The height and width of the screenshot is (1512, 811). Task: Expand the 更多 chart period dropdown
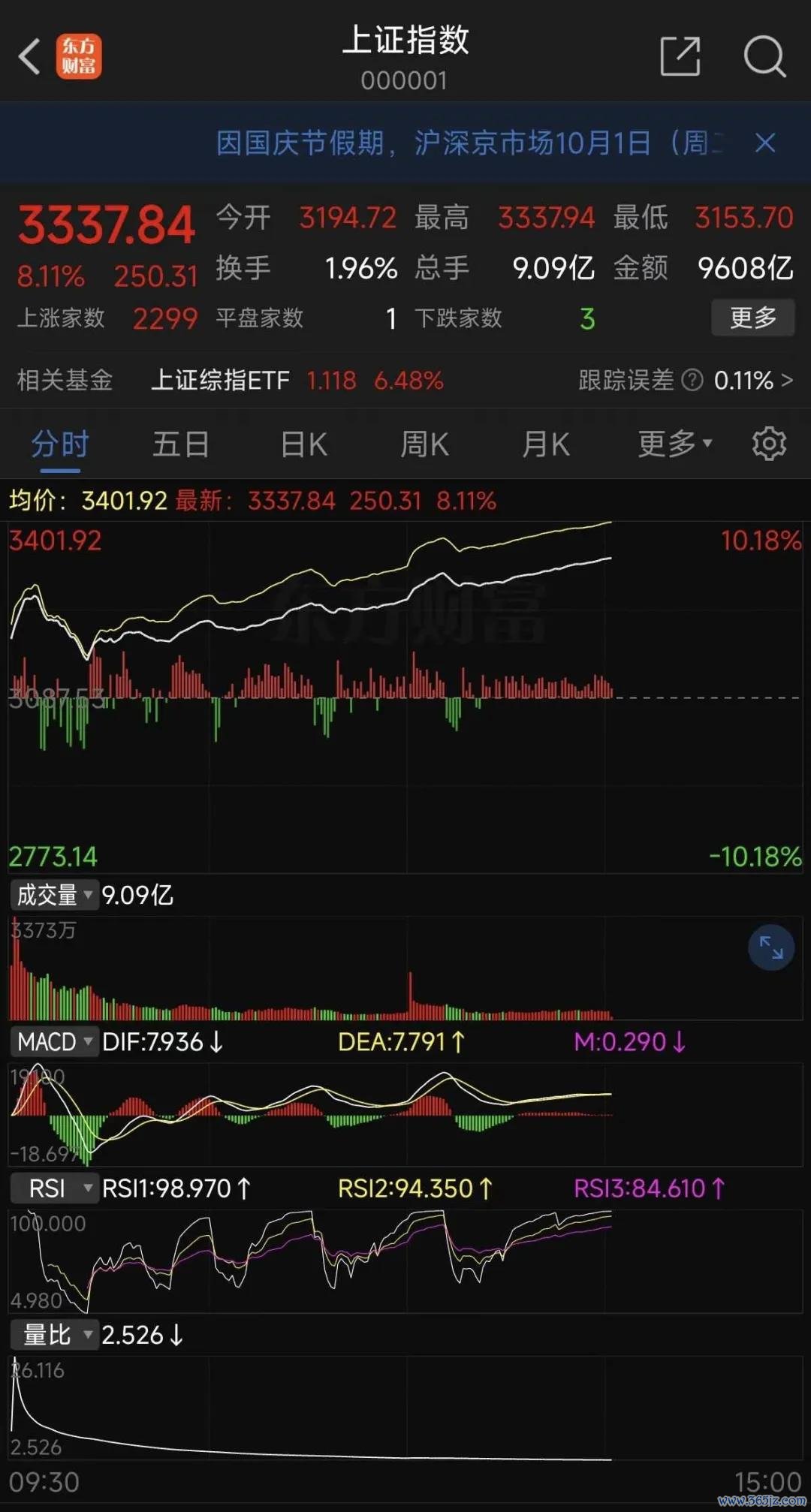[675, 444]
